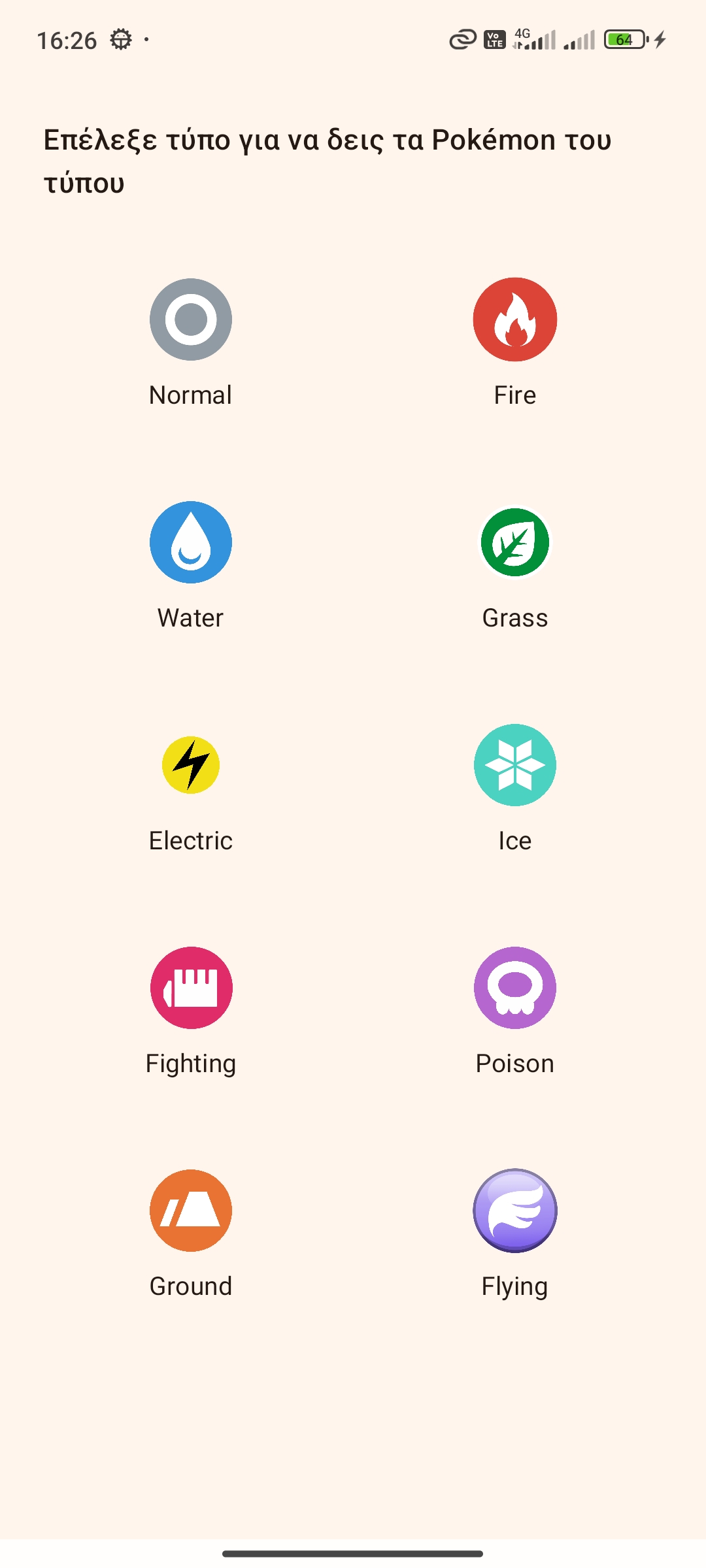Show Poison type Pokémon
706x1568 pixels.
tap(515, 988)
